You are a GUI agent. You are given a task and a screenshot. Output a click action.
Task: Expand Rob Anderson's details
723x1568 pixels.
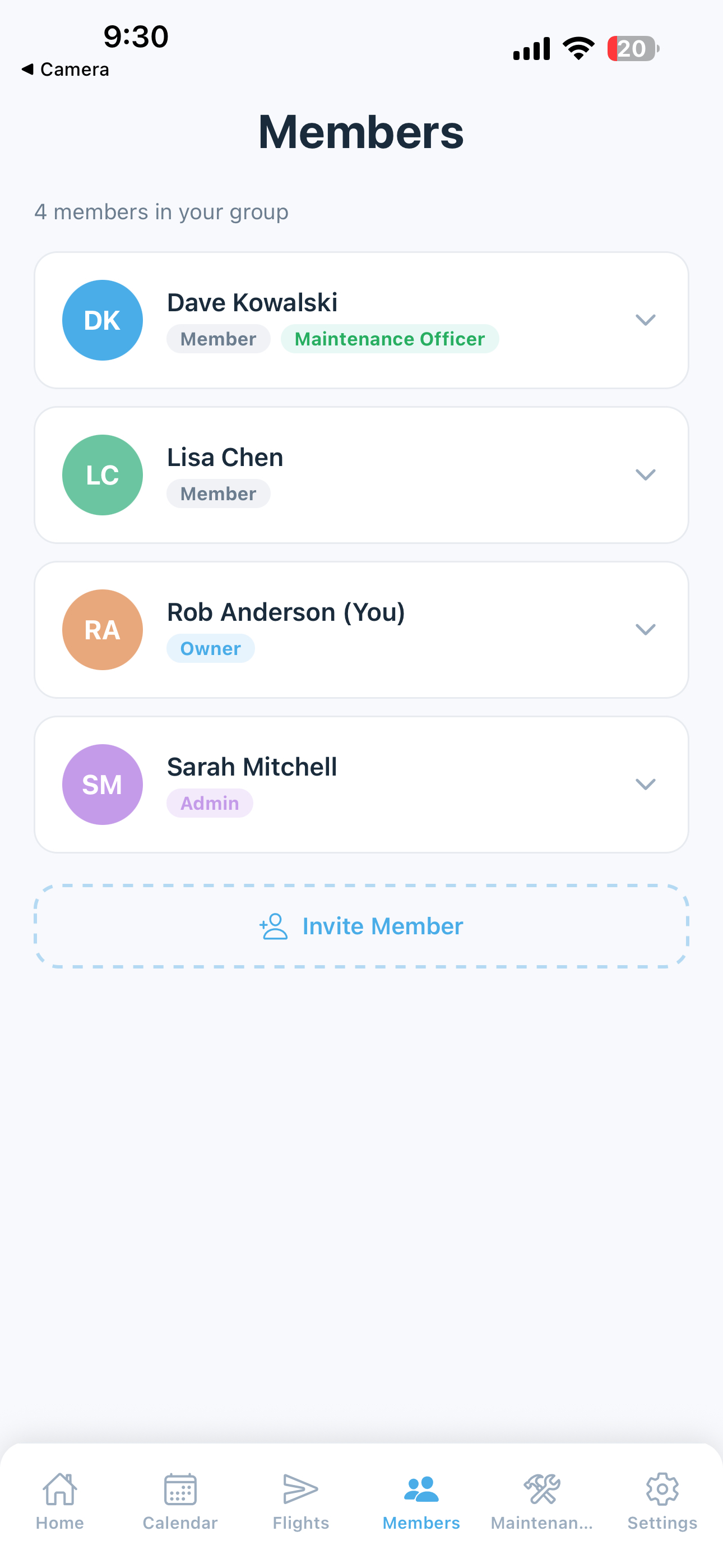[646, 629]
